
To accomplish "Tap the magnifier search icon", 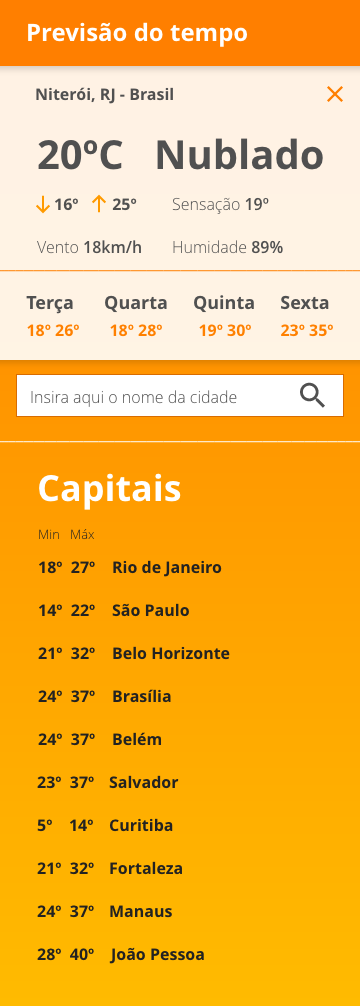I will pos(313,396).
